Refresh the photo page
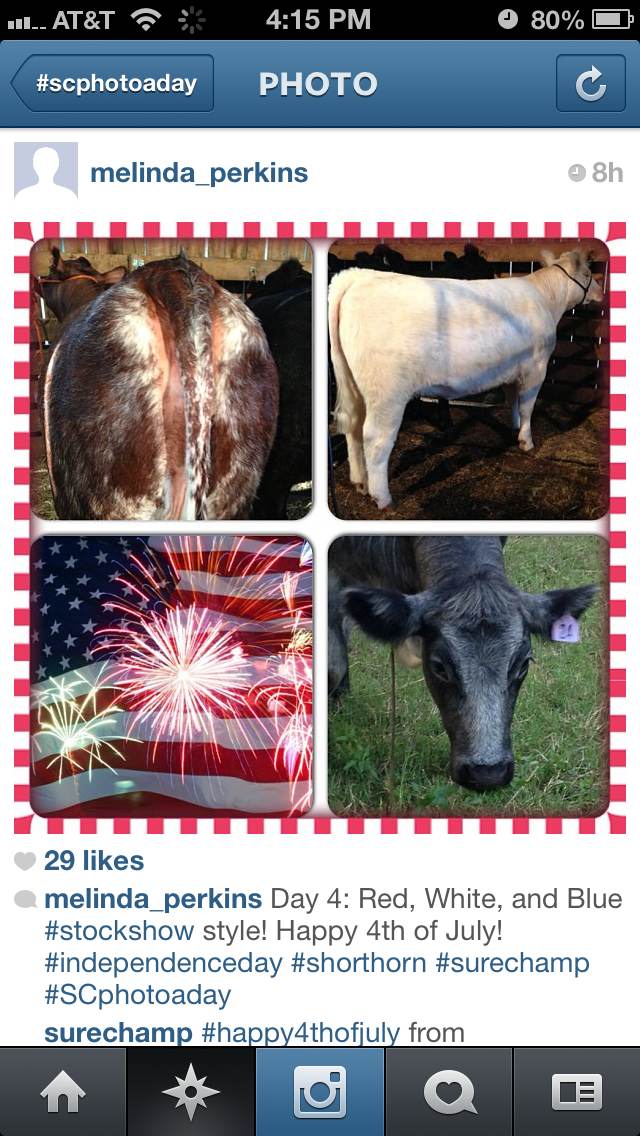 (x=591, y=83)
